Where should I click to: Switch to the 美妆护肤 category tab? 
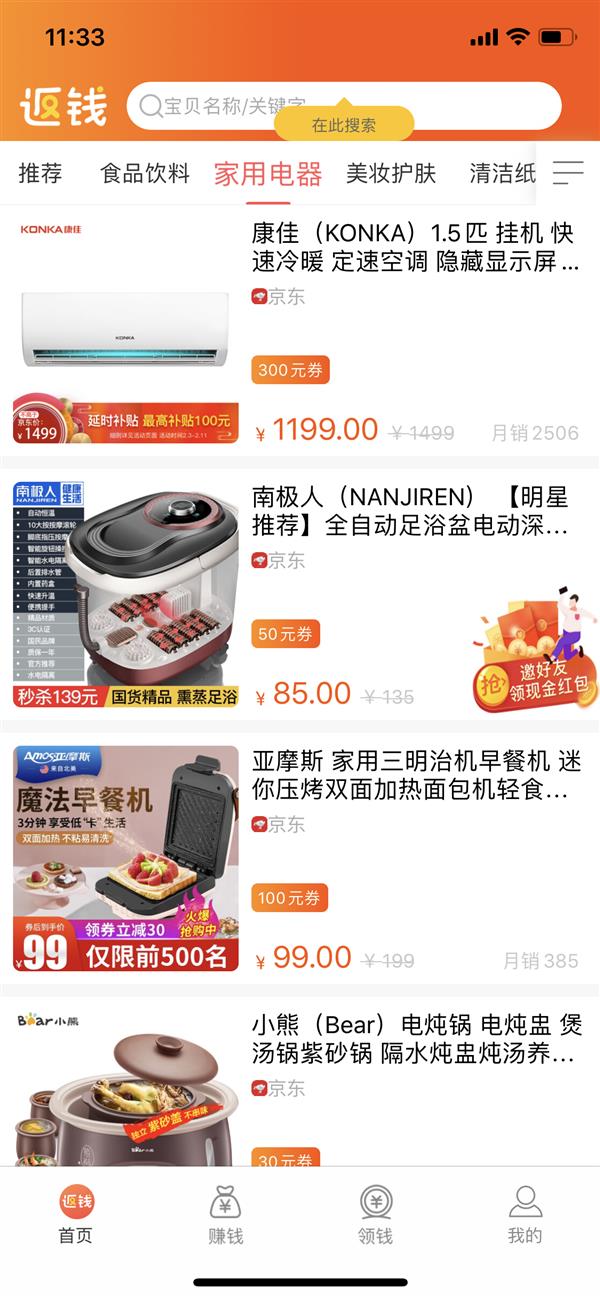(x=391, y=173)
